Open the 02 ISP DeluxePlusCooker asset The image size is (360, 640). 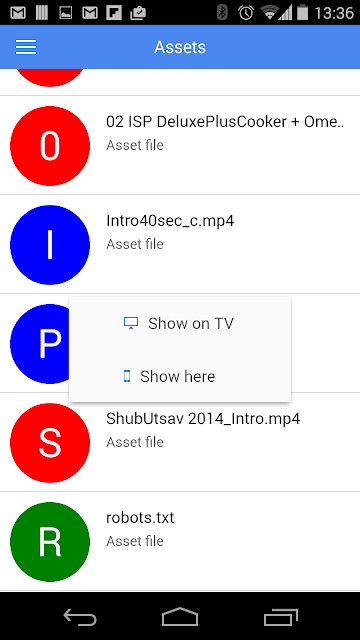pos(180,145)
